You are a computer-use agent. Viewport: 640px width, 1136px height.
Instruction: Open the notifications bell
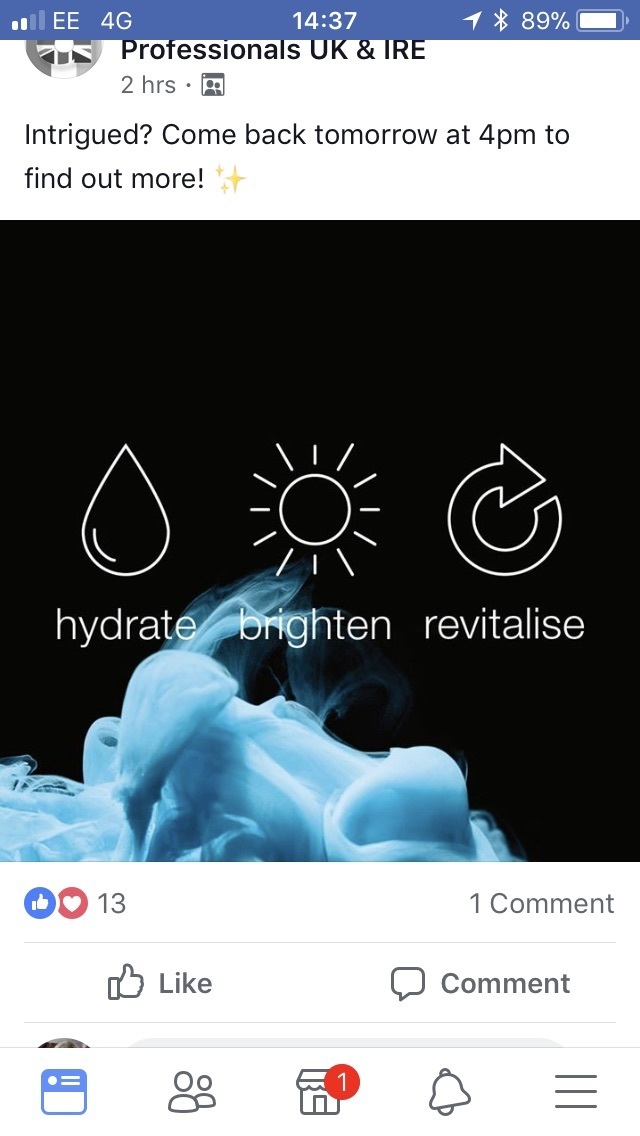(449, 1091)
